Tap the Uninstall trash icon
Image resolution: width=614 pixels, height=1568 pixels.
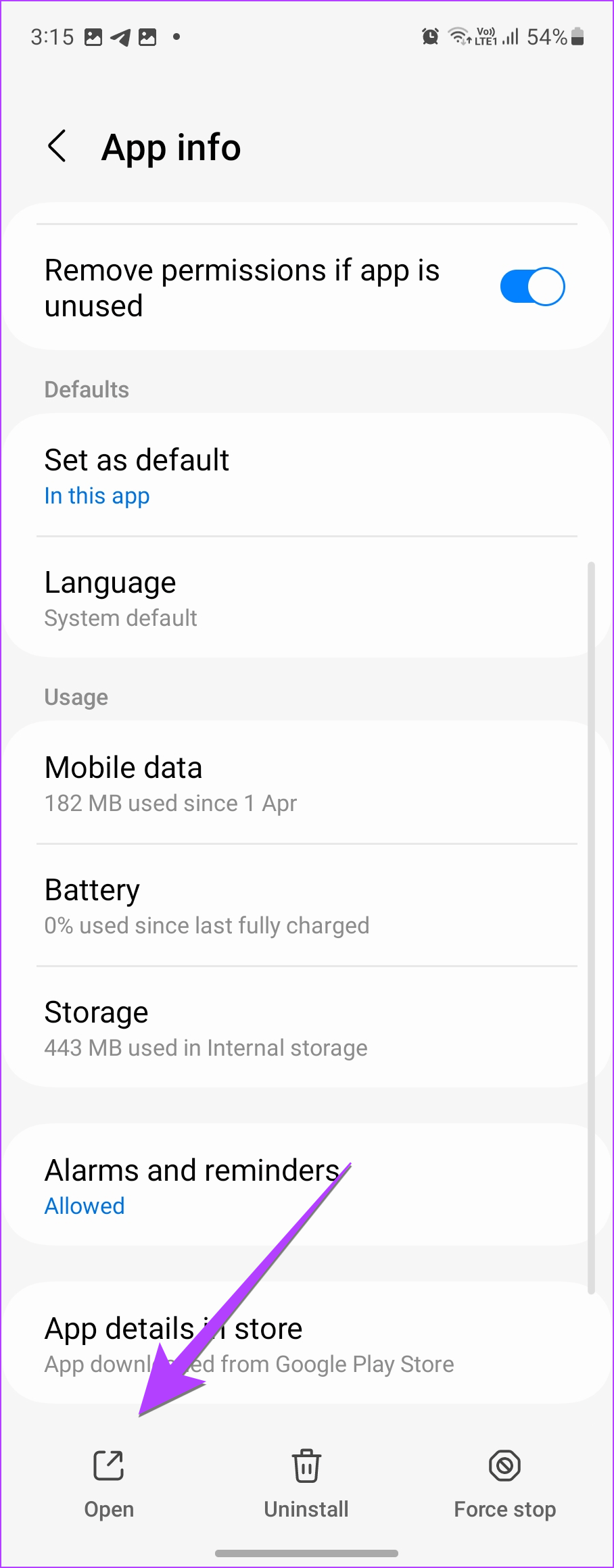click(x=306, y=1480)
